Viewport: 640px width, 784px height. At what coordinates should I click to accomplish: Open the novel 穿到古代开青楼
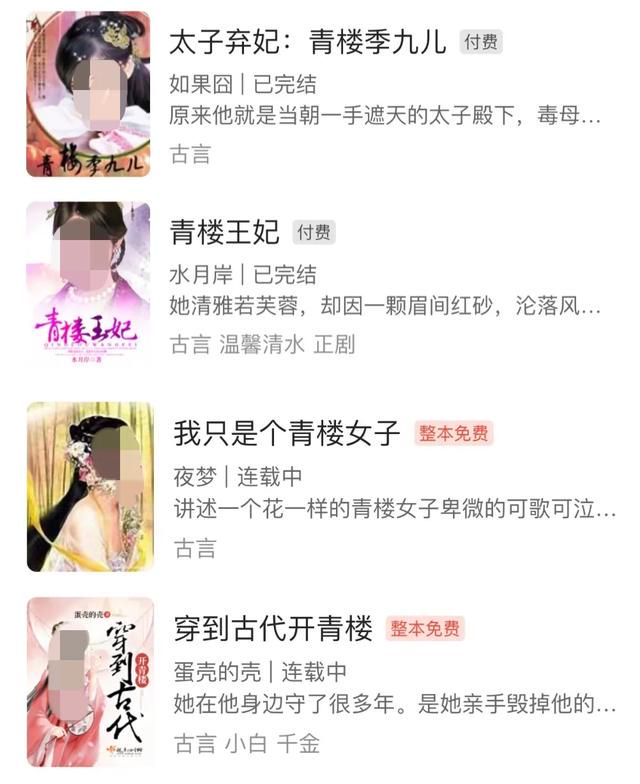pyautogui.click(x=273, y=629)
